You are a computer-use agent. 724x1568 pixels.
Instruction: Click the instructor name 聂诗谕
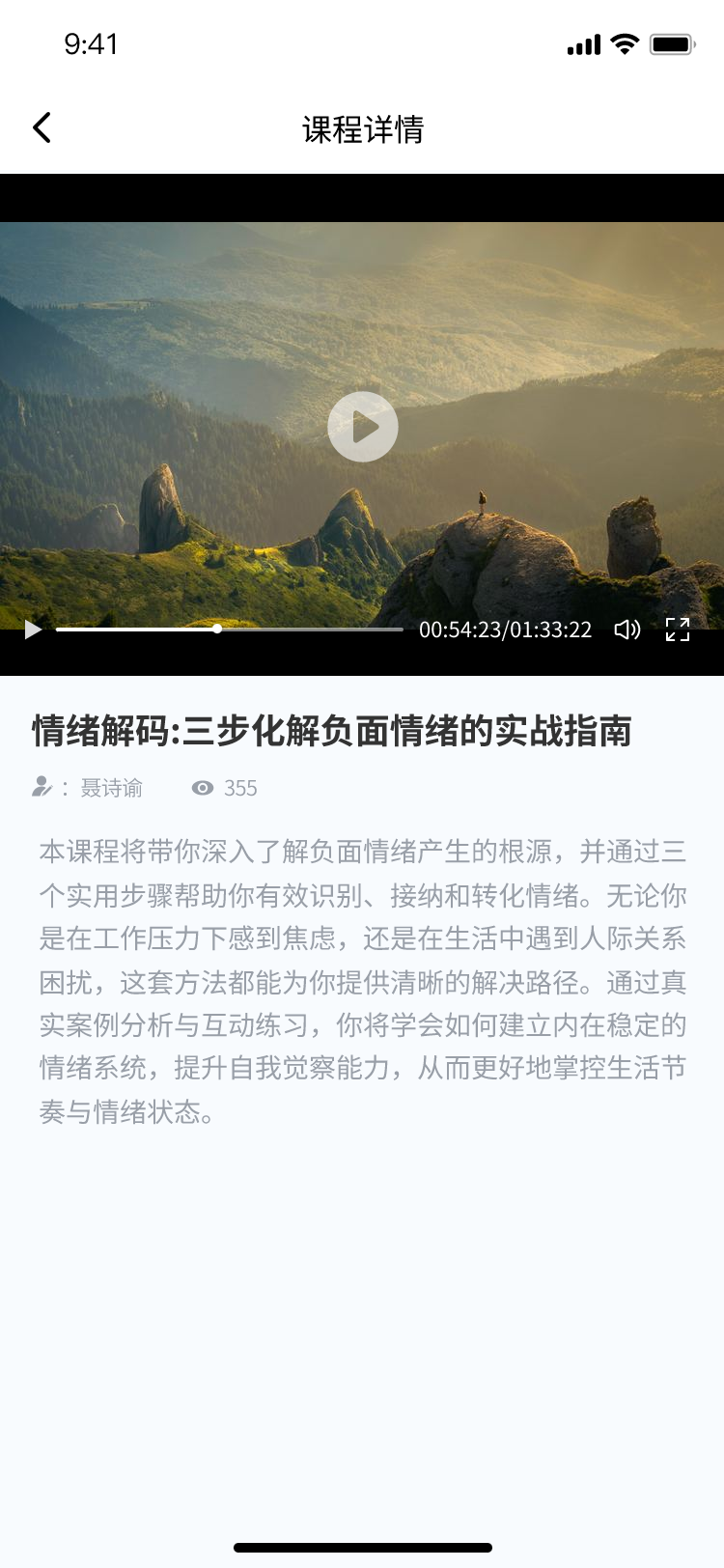click(111, 788)
